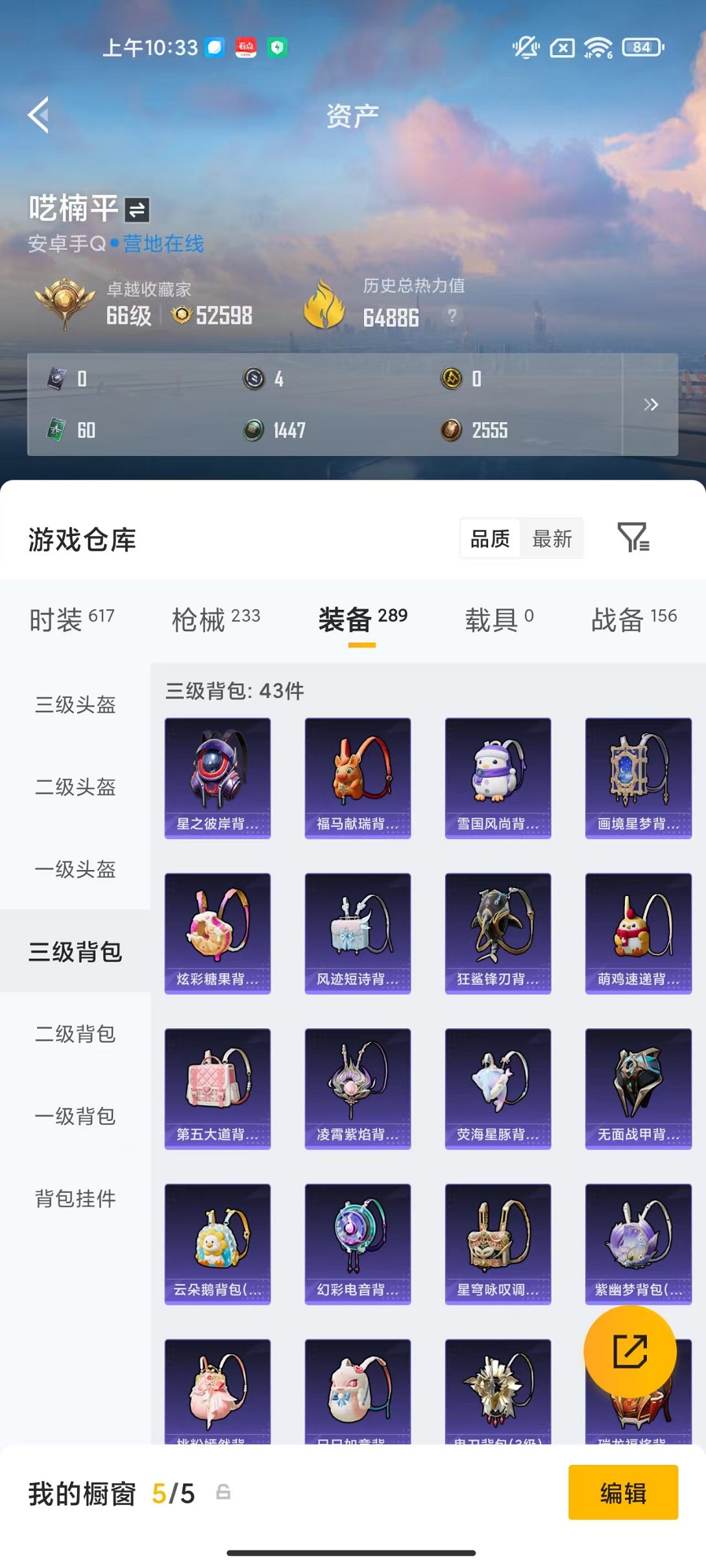This screenshot has width=706, height=1568.
Task: Switch sorting to 最新
Action: click(552, 538)
